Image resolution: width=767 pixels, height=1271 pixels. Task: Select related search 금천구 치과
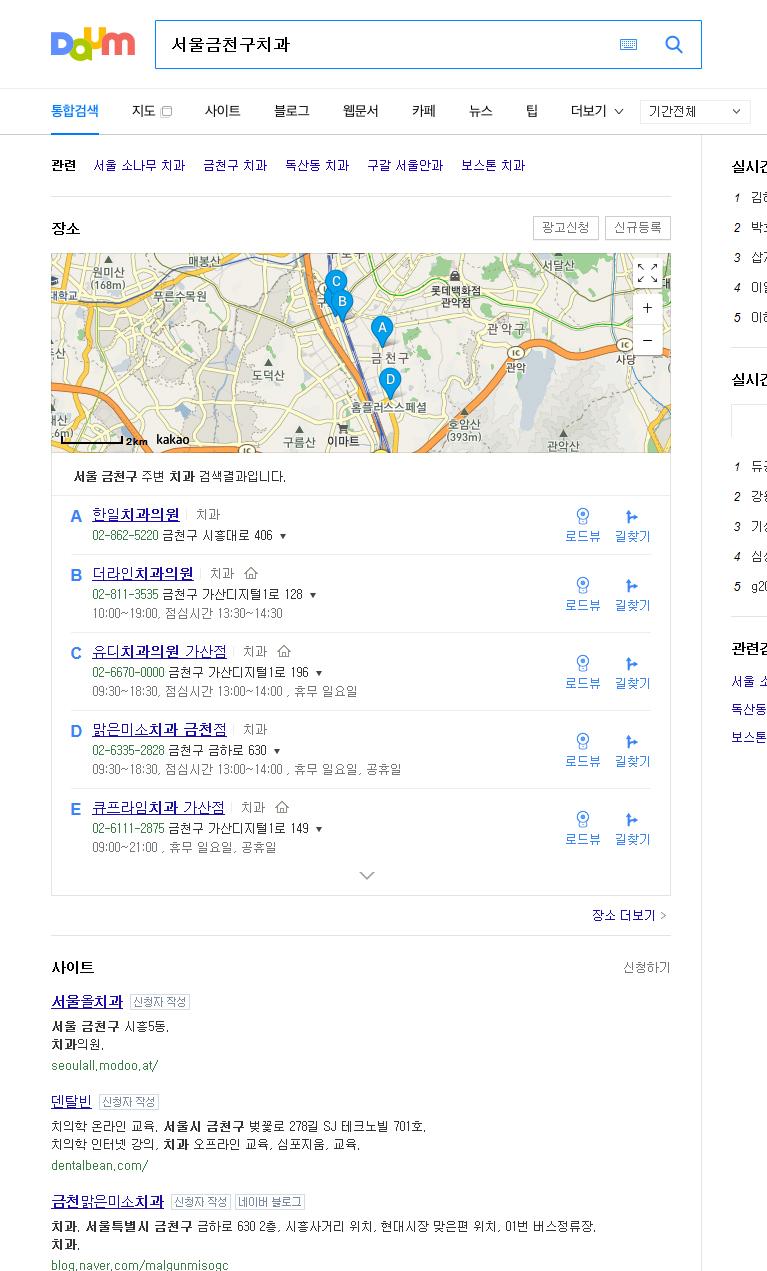[x=235, y=166]
